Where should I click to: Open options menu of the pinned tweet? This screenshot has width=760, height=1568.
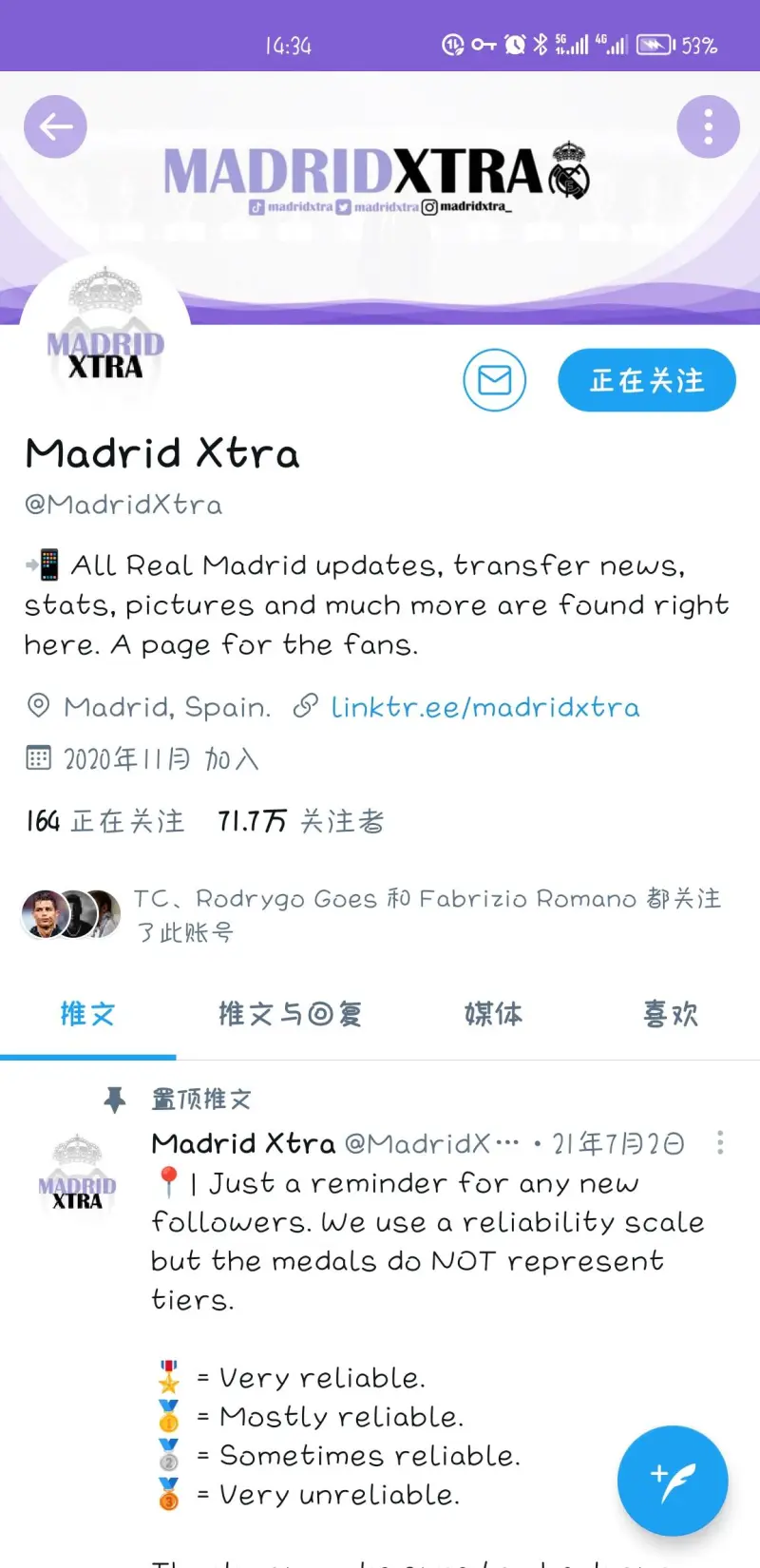pyautogui.click(x=720, y=1142)
